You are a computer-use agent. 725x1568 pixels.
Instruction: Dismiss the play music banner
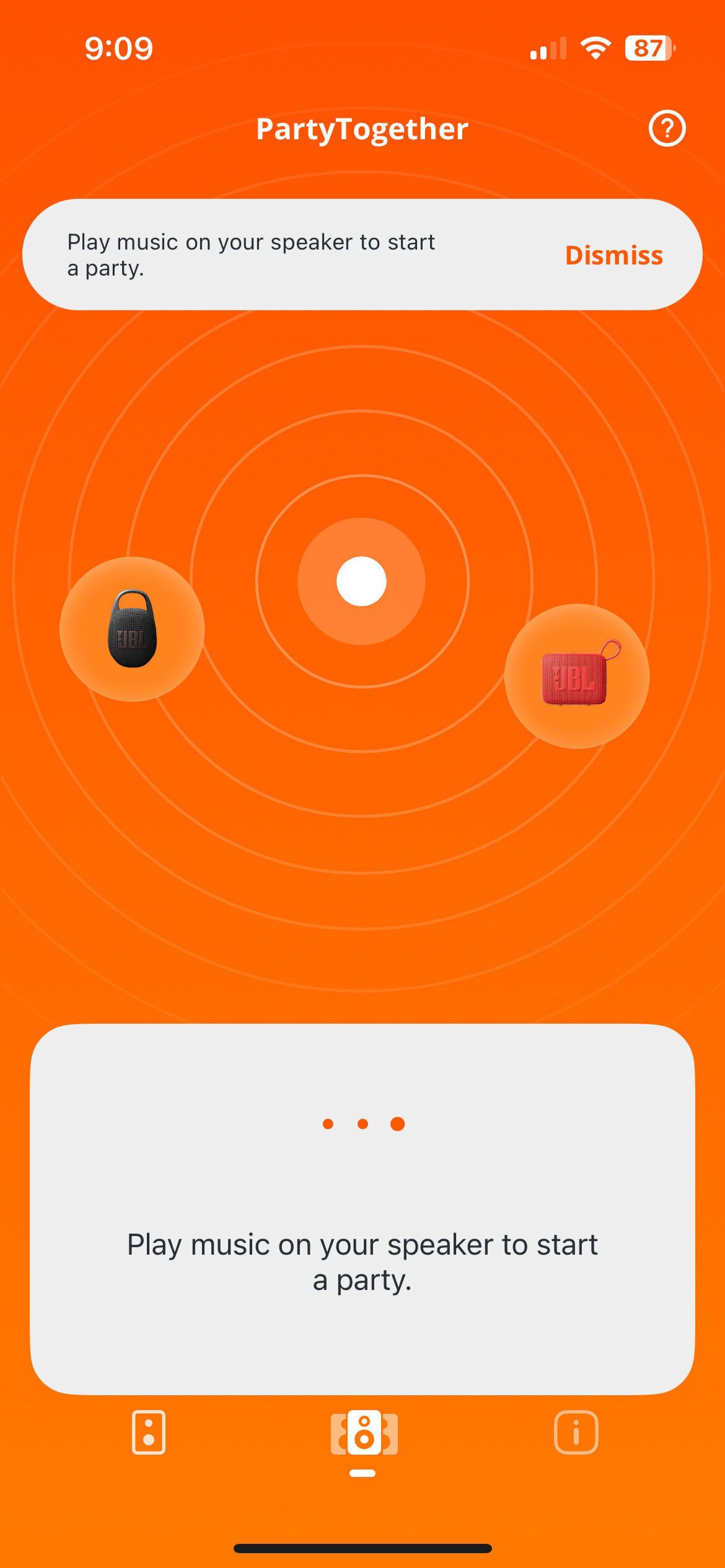click(x=613, y=255)
